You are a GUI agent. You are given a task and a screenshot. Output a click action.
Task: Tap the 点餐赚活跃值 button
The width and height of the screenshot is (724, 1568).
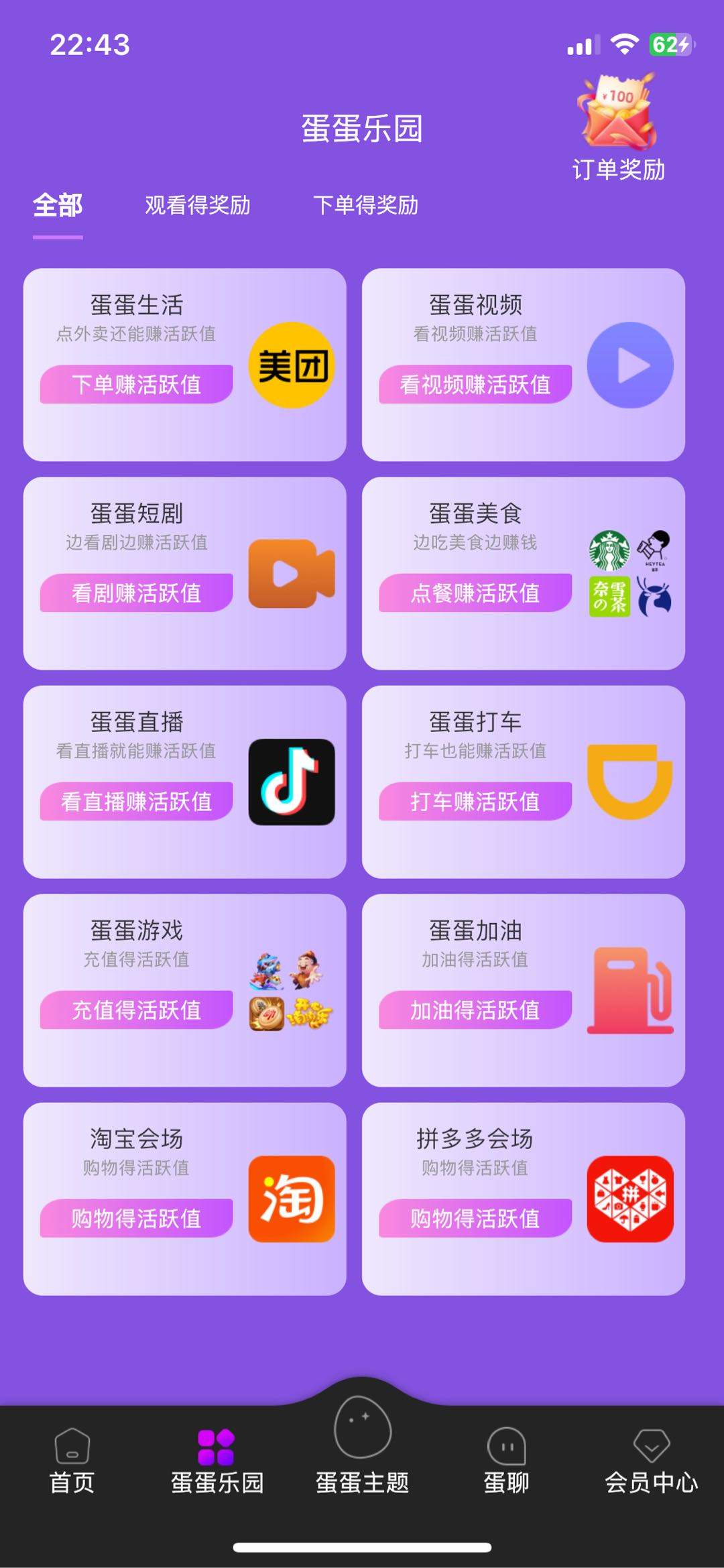pos(475,593)
